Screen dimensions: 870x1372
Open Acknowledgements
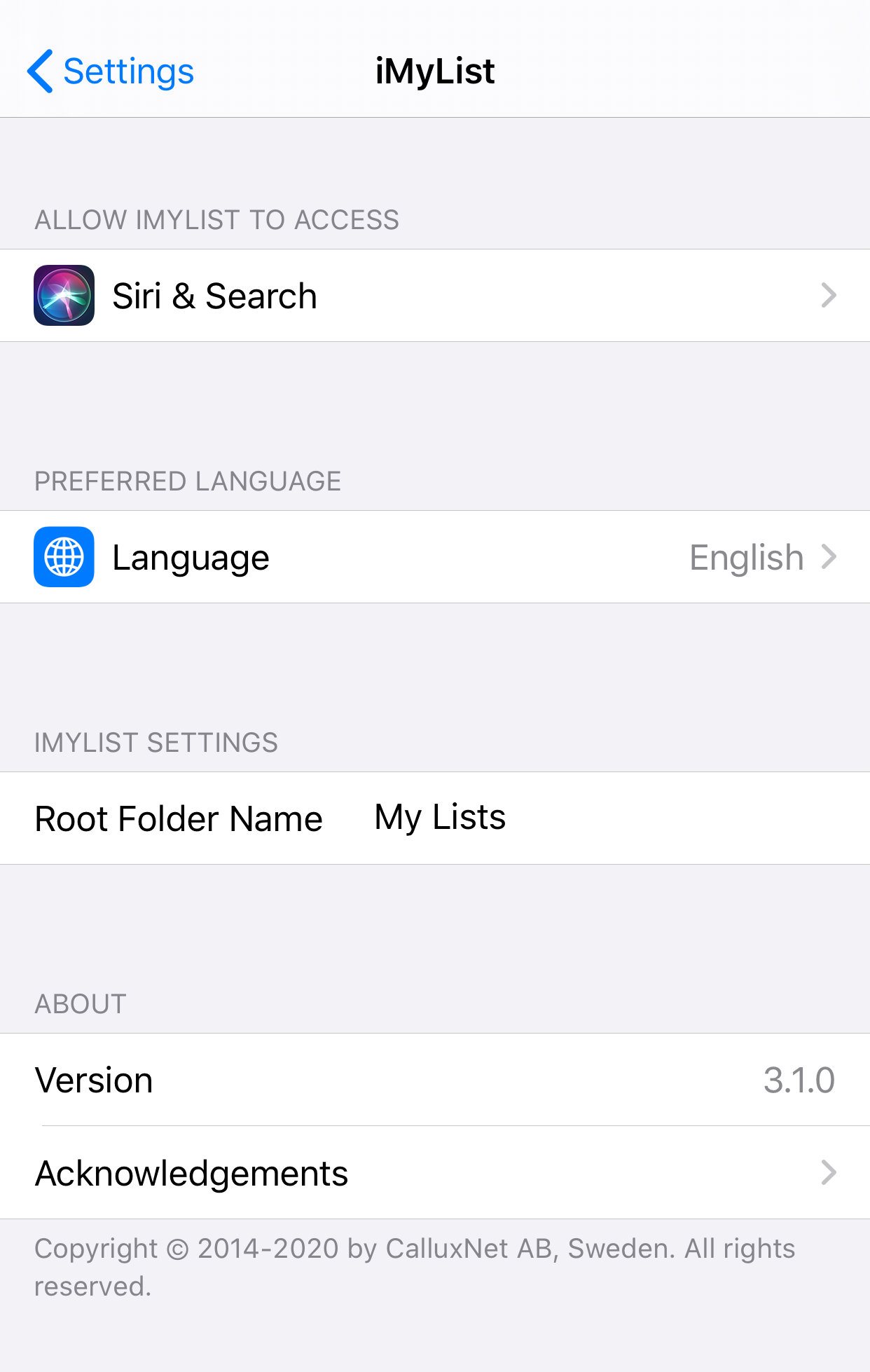[434, 1173]
